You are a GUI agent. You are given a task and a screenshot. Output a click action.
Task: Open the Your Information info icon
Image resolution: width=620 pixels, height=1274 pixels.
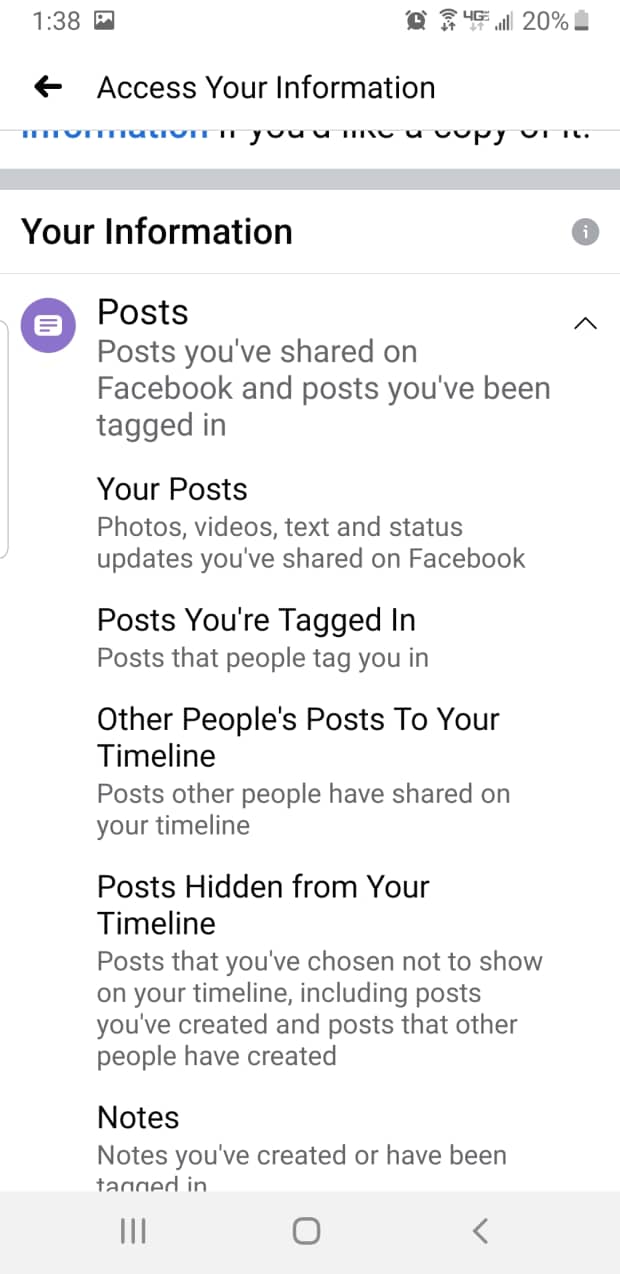point(585,232)
